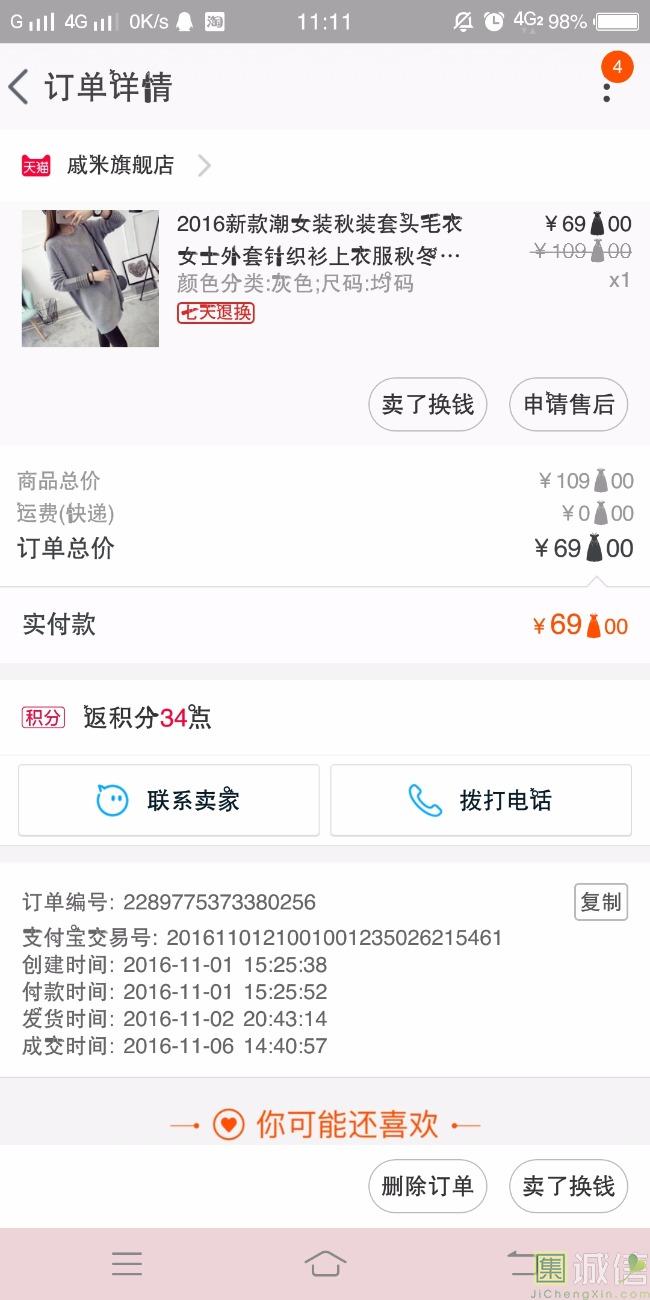Open the gray sweater product image
This screenshot has width=650, height=1300.
[90, 278]
